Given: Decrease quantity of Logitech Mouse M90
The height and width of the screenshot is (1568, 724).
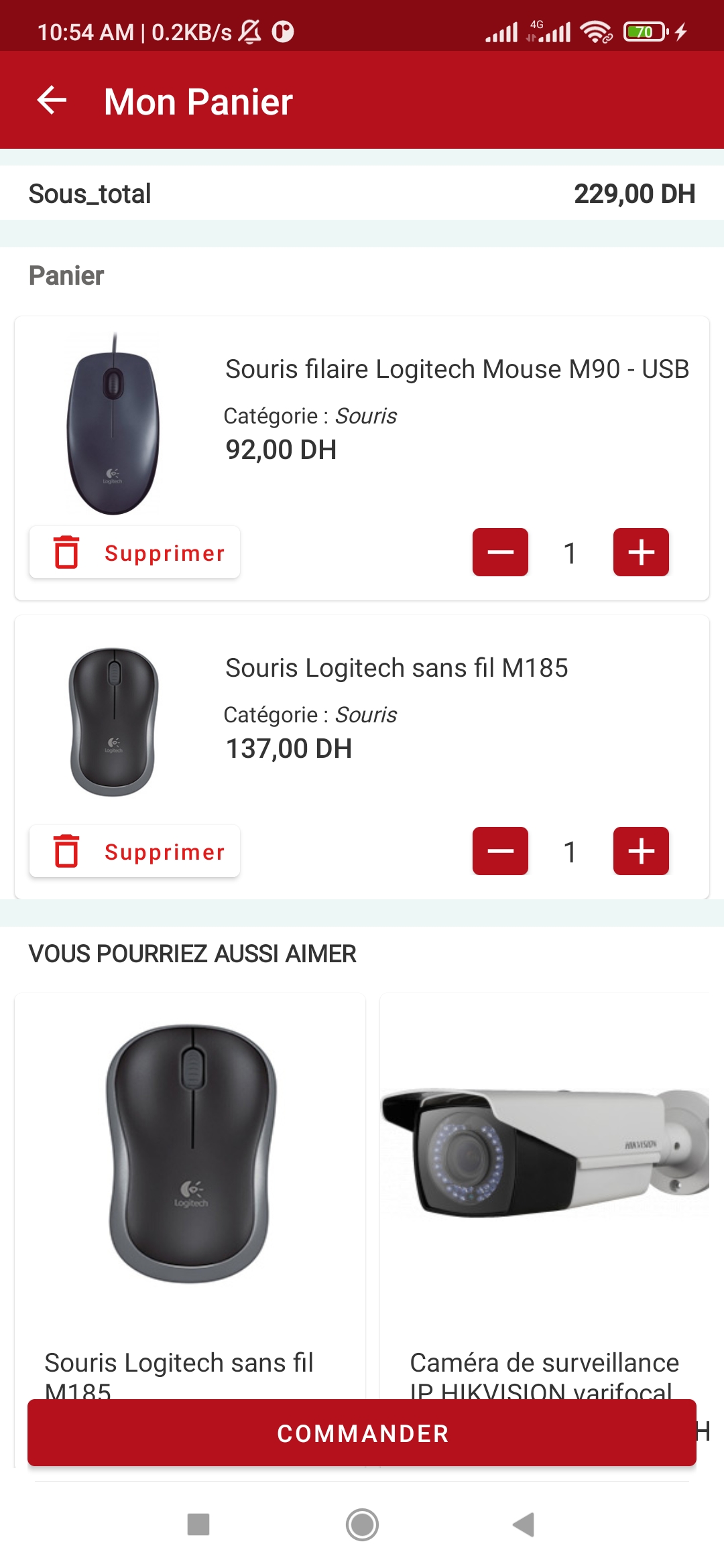Looking at the screenshot, I should pyautogui.click(x=500, y=552).
